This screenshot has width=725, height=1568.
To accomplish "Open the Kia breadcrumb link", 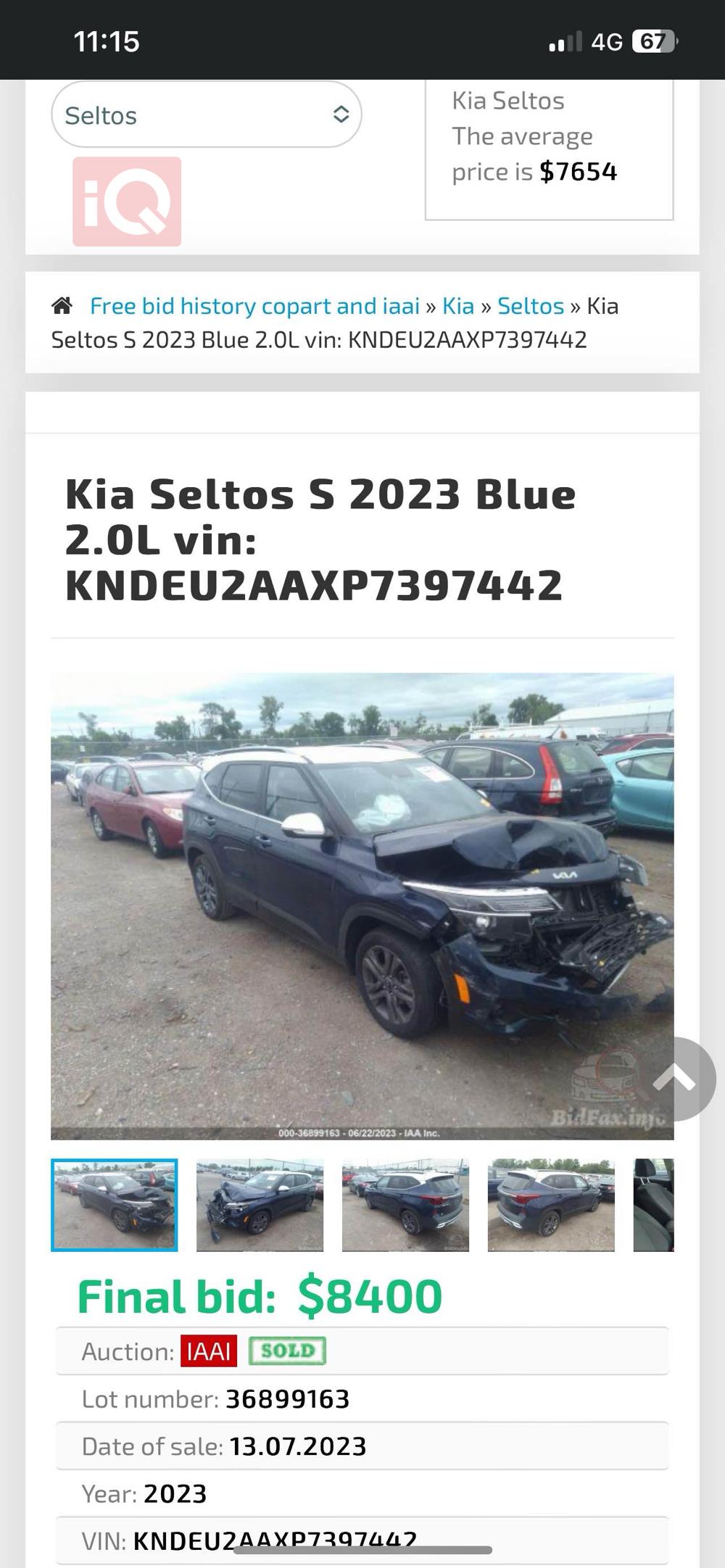I will click(x=458, y=306).
